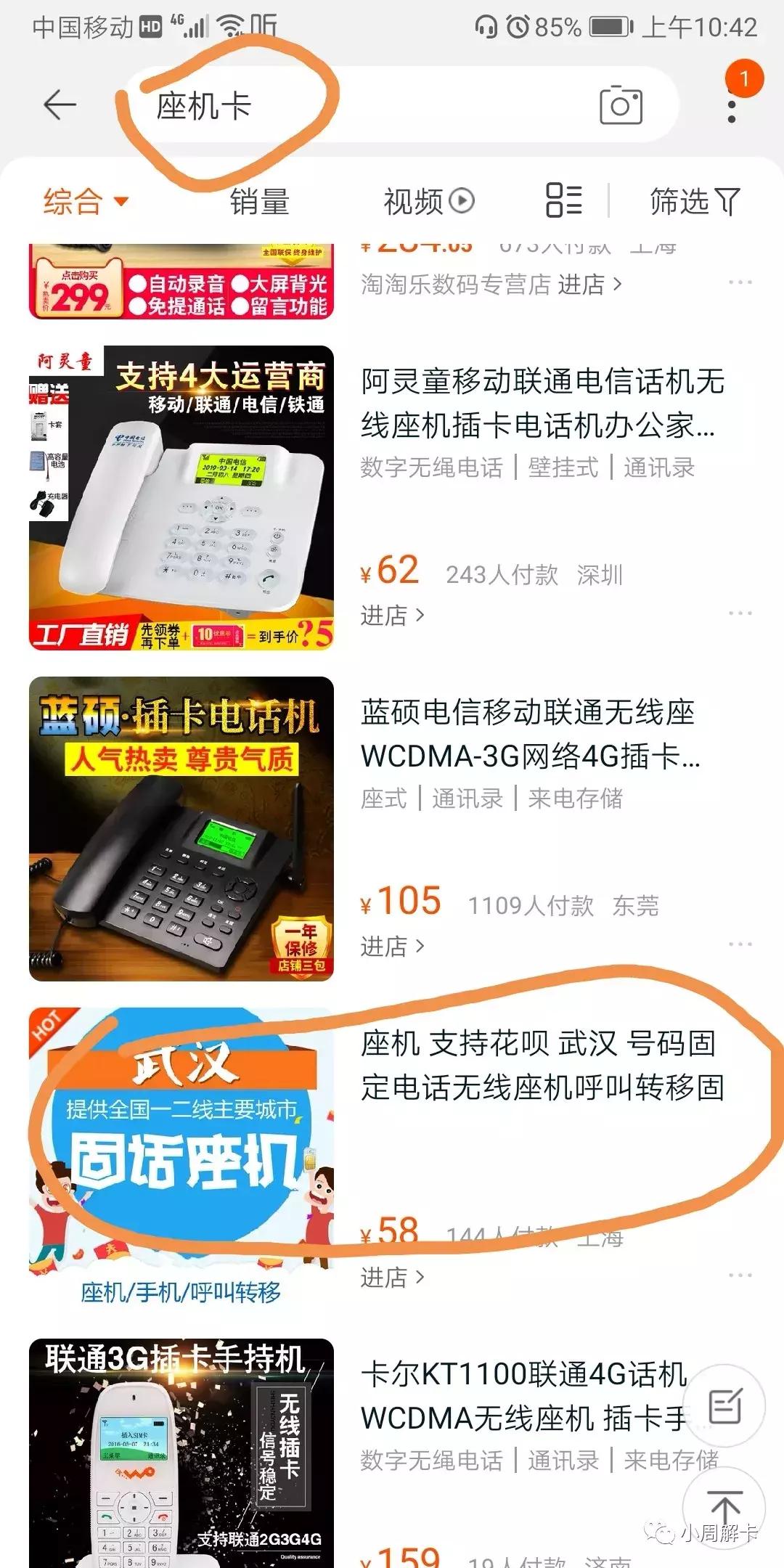Open the 筛选 filter panel
784x1568 pixels.
pyautogui.click(x=692, y=202)
